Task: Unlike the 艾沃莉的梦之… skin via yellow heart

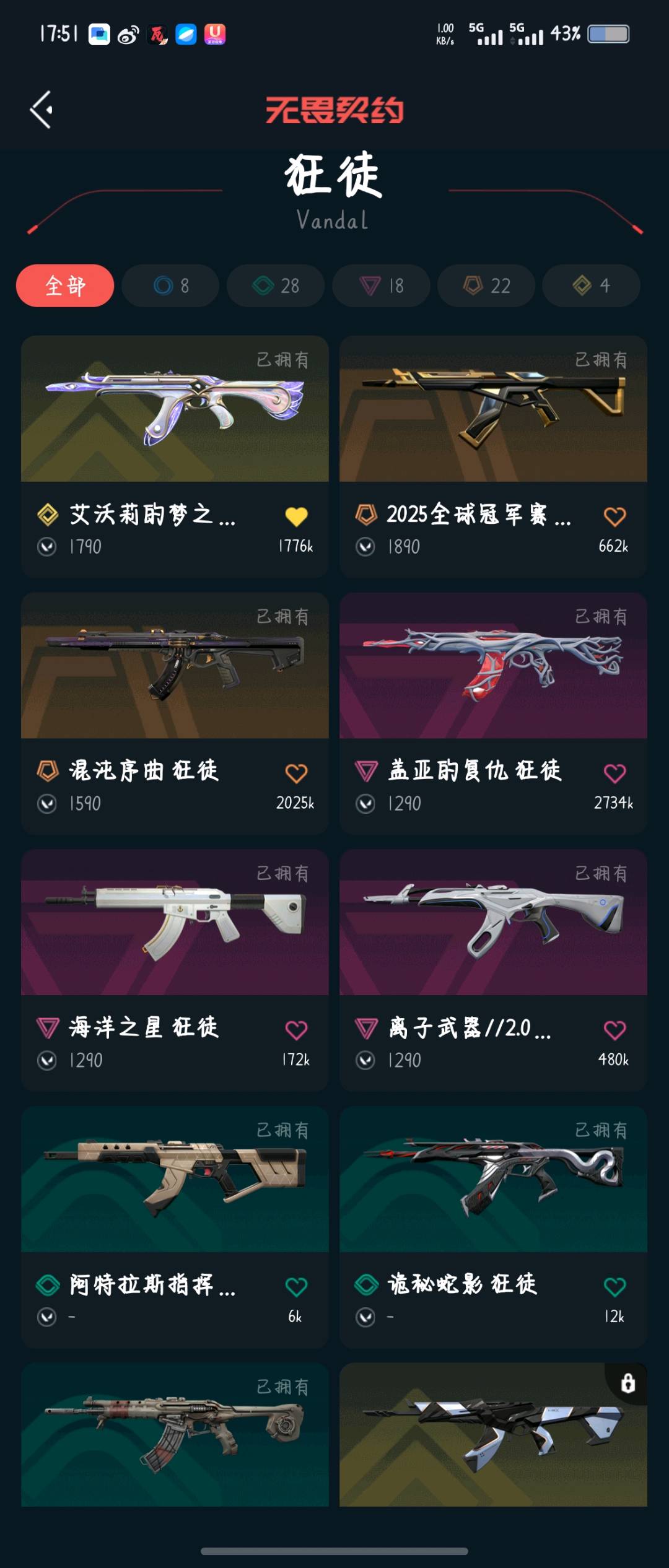Action: pos(296,516)
